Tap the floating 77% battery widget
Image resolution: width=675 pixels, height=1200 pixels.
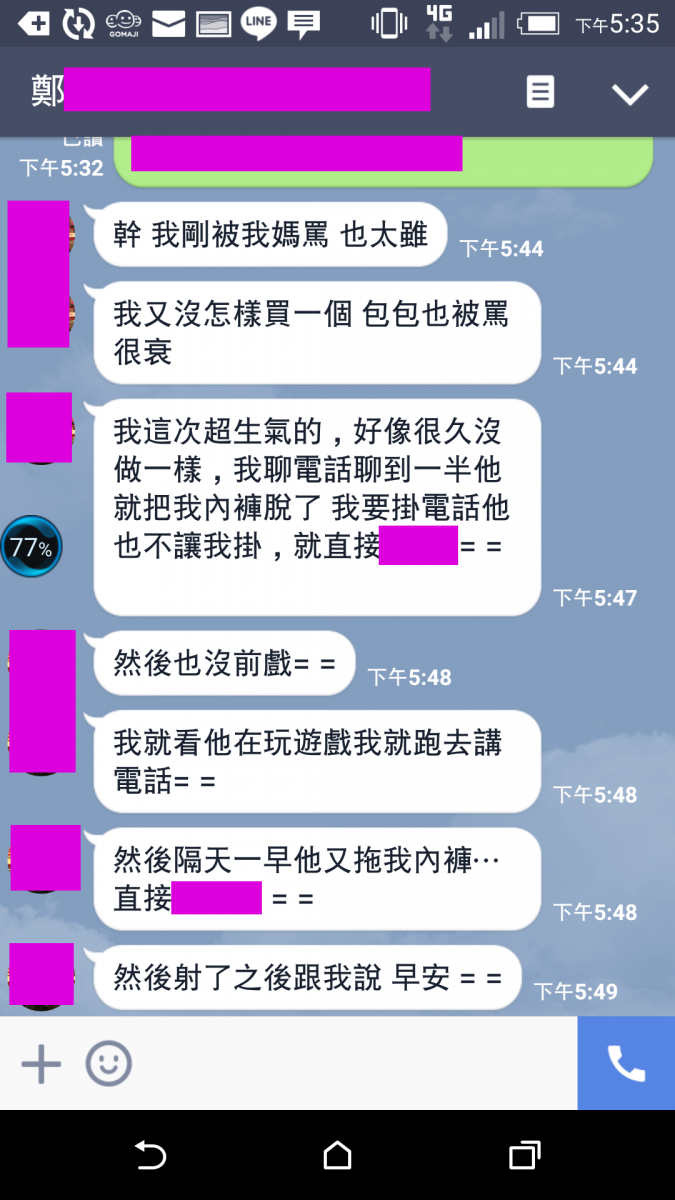click(31, 547)
